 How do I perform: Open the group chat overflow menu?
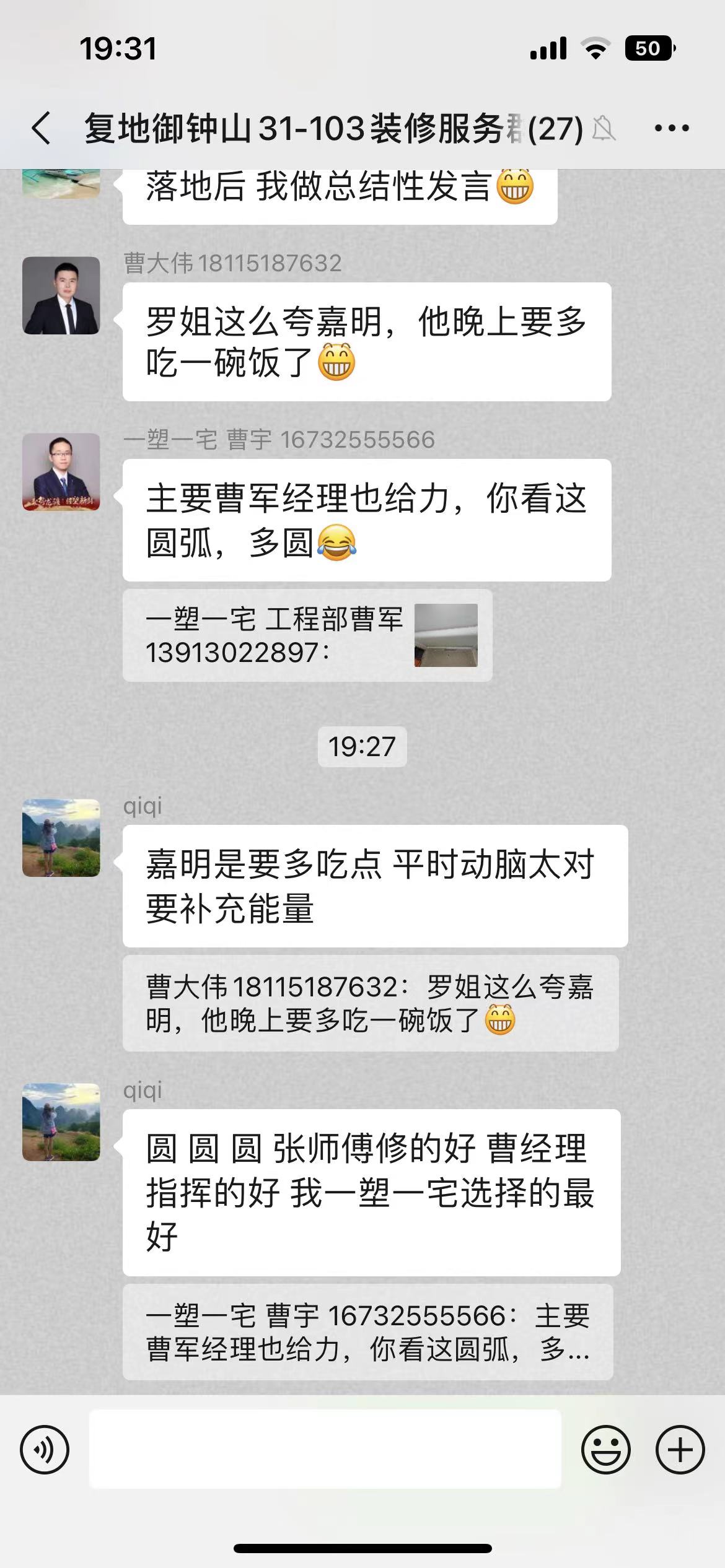672,128
